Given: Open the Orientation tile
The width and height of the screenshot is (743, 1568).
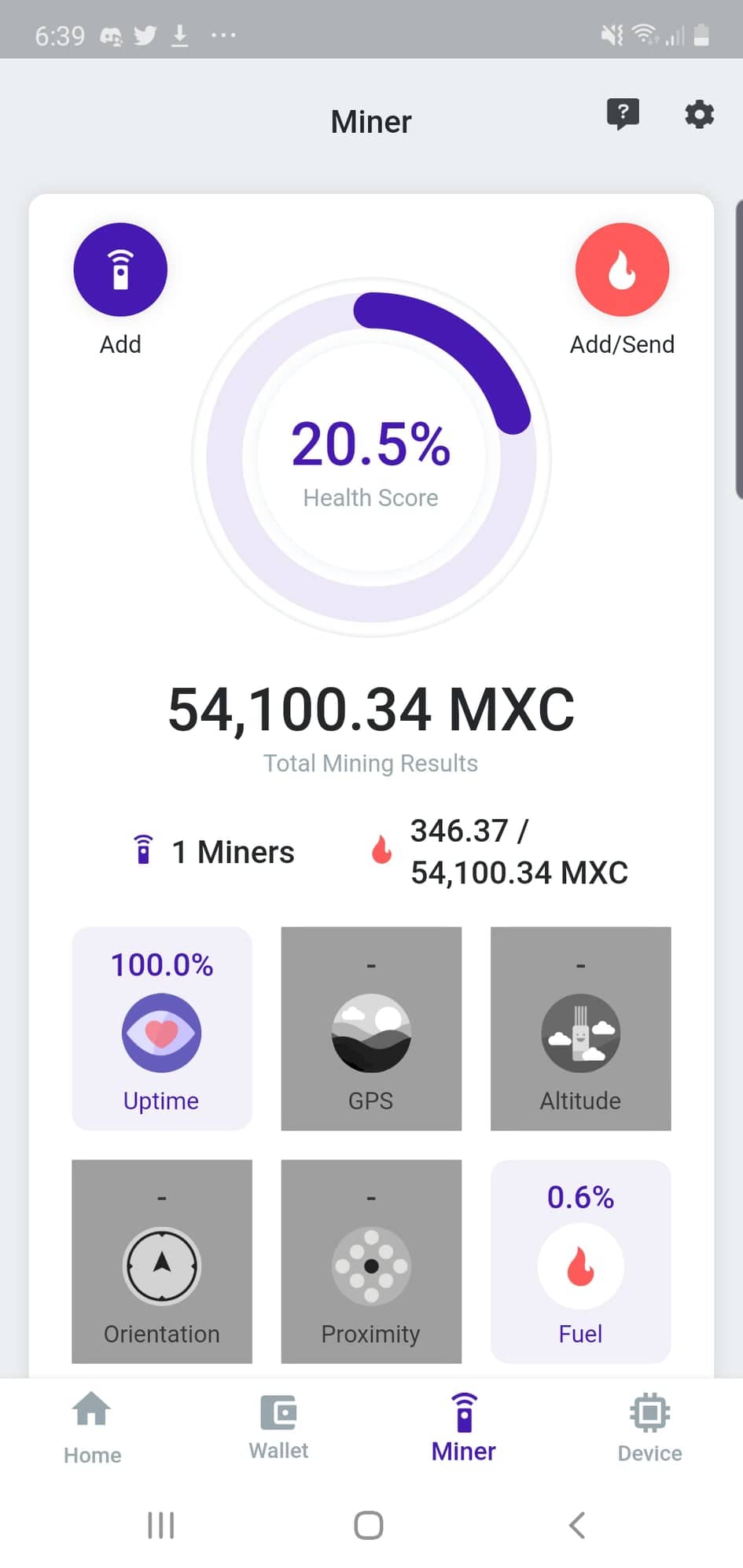Looking at the screenshot, I should pos(162,1261).
